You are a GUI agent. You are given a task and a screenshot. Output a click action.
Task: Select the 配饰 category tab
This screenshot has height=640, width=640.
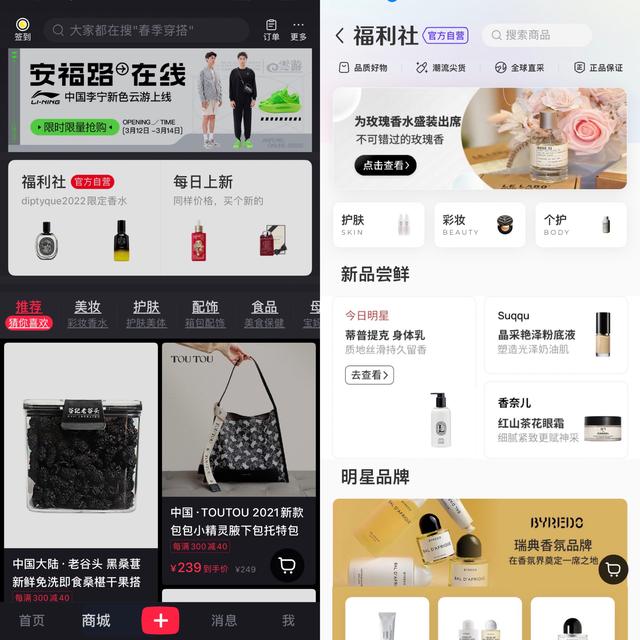click(x=205, y=313)
